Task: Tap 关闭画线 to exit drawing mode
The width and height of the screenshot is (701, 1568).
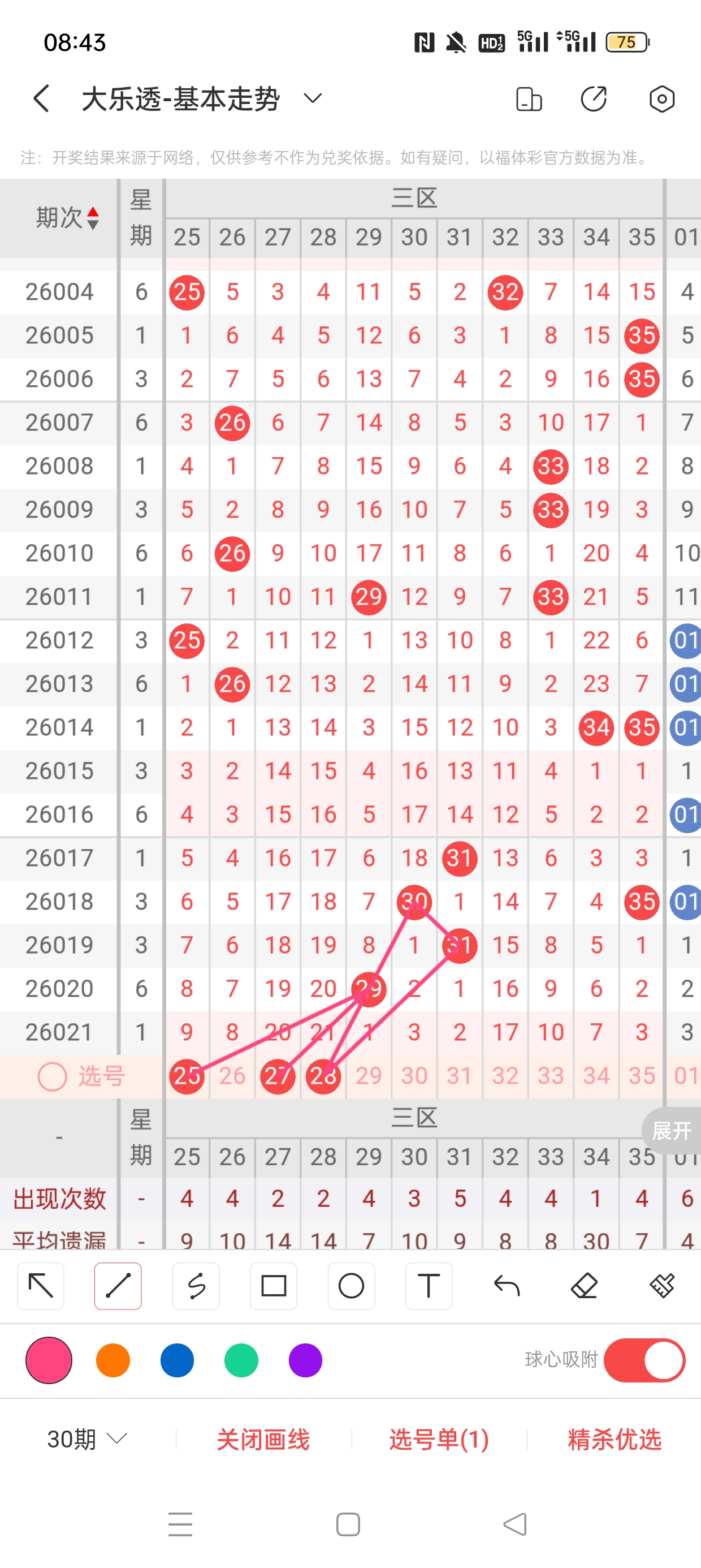Action: pos(263,1439)
